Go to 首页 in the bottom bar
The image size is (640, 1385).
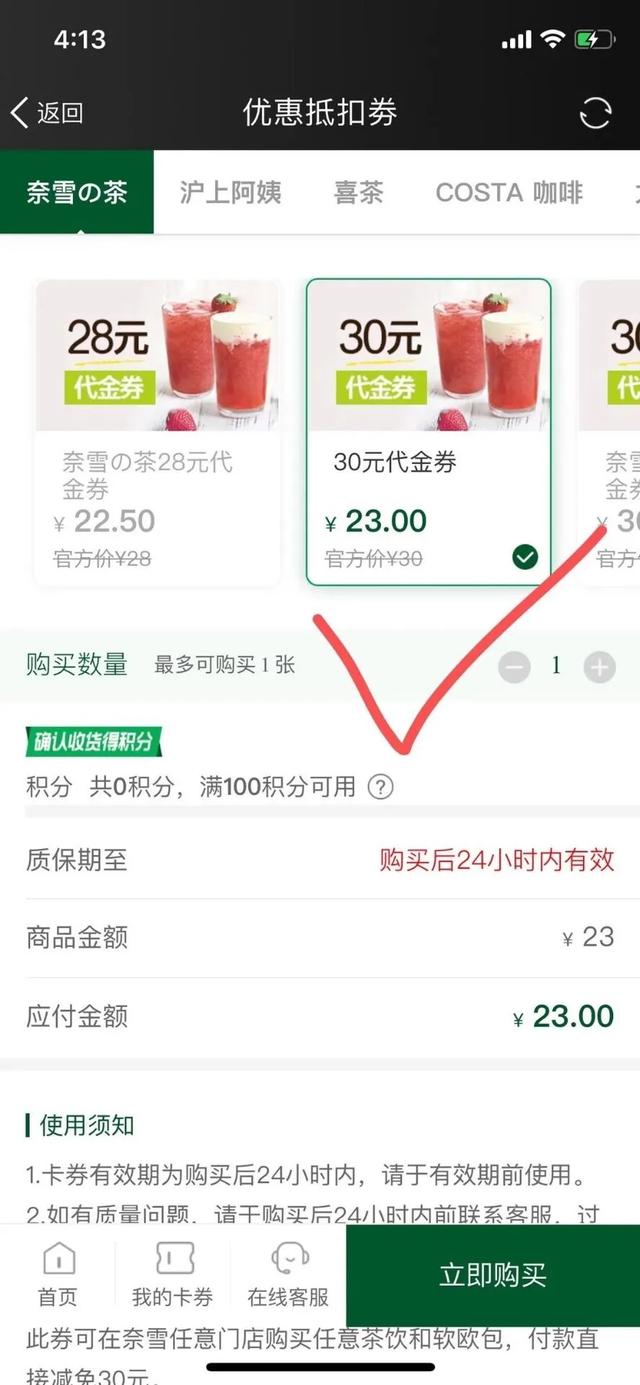pyautogui.click(x=58, y=1275)
